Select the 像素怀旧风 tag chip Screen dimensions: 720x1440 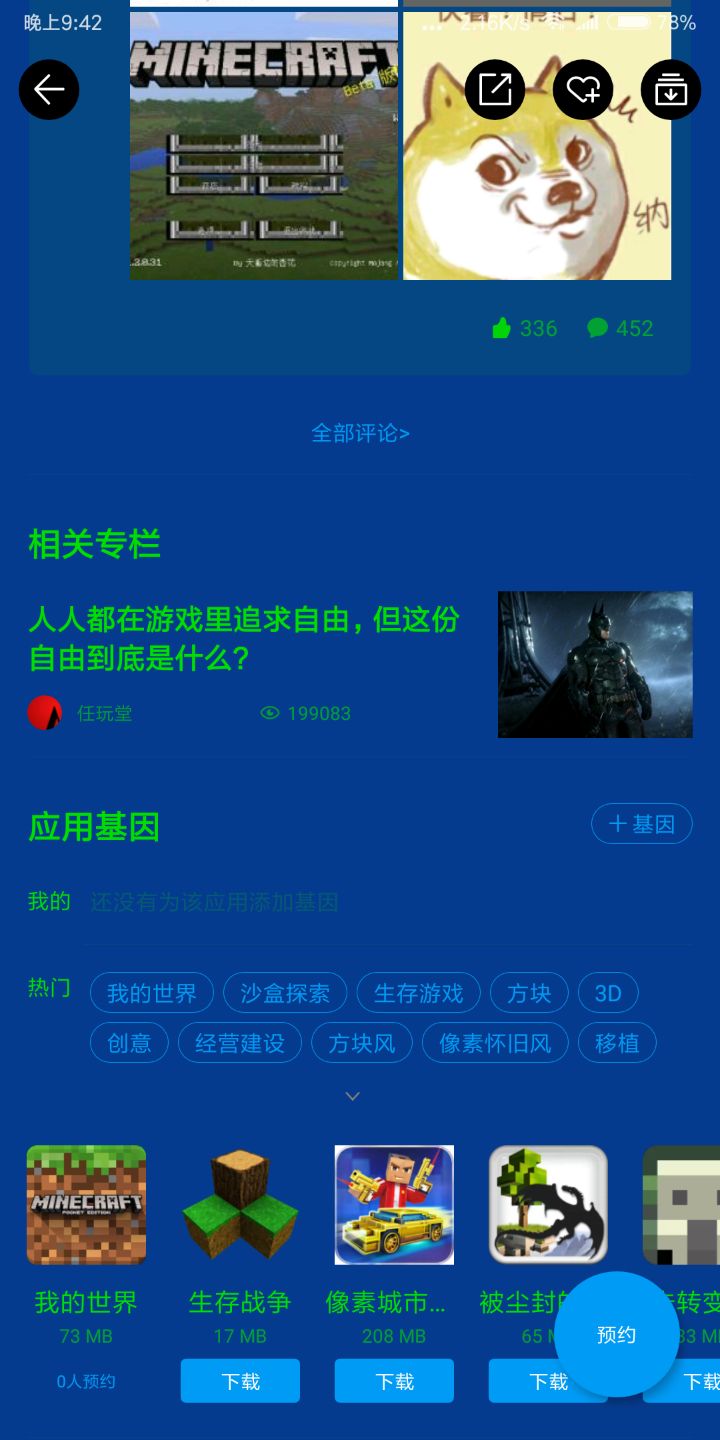495,1043
